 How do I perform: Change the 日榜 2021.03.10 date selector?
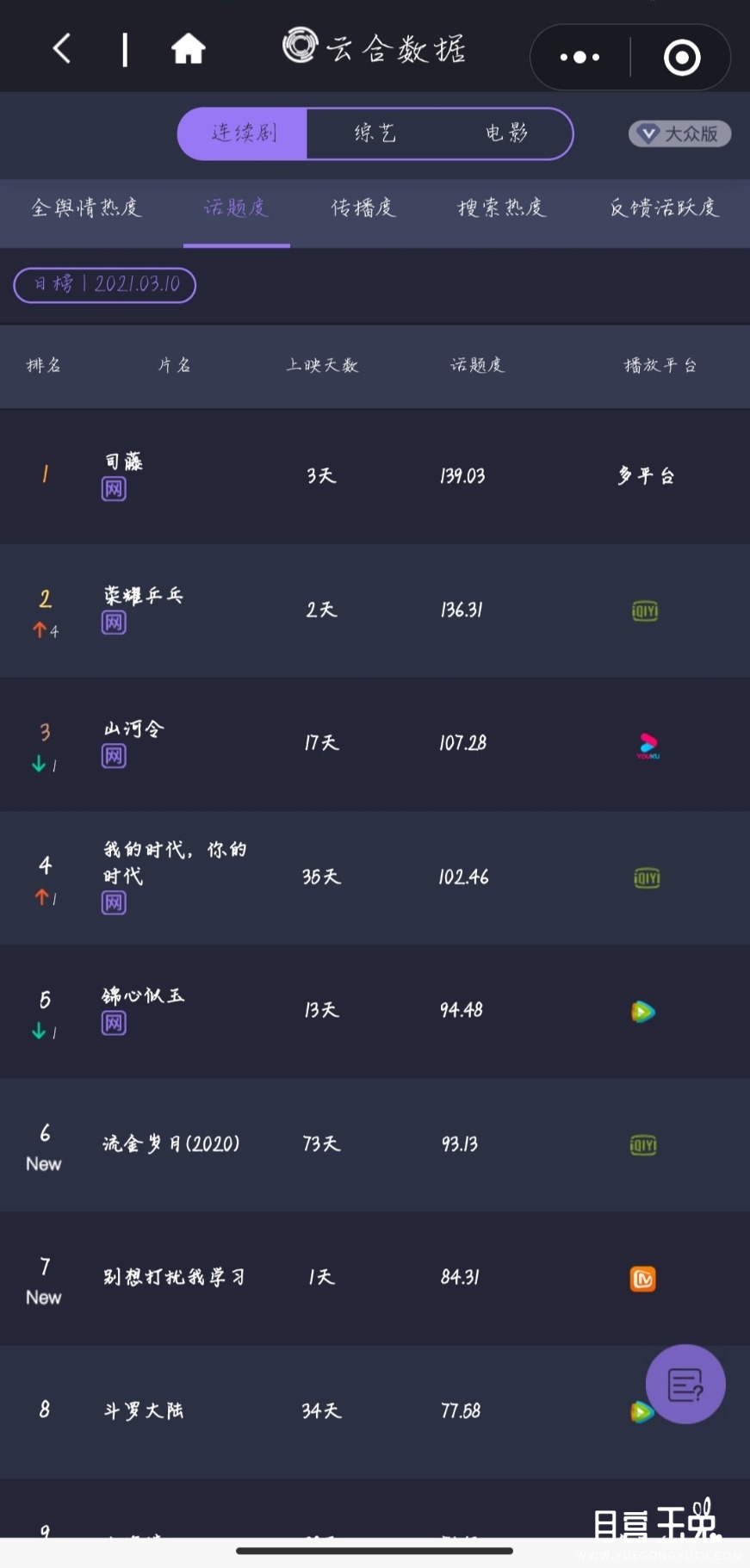pyautogui.click(x=105, y=285)
